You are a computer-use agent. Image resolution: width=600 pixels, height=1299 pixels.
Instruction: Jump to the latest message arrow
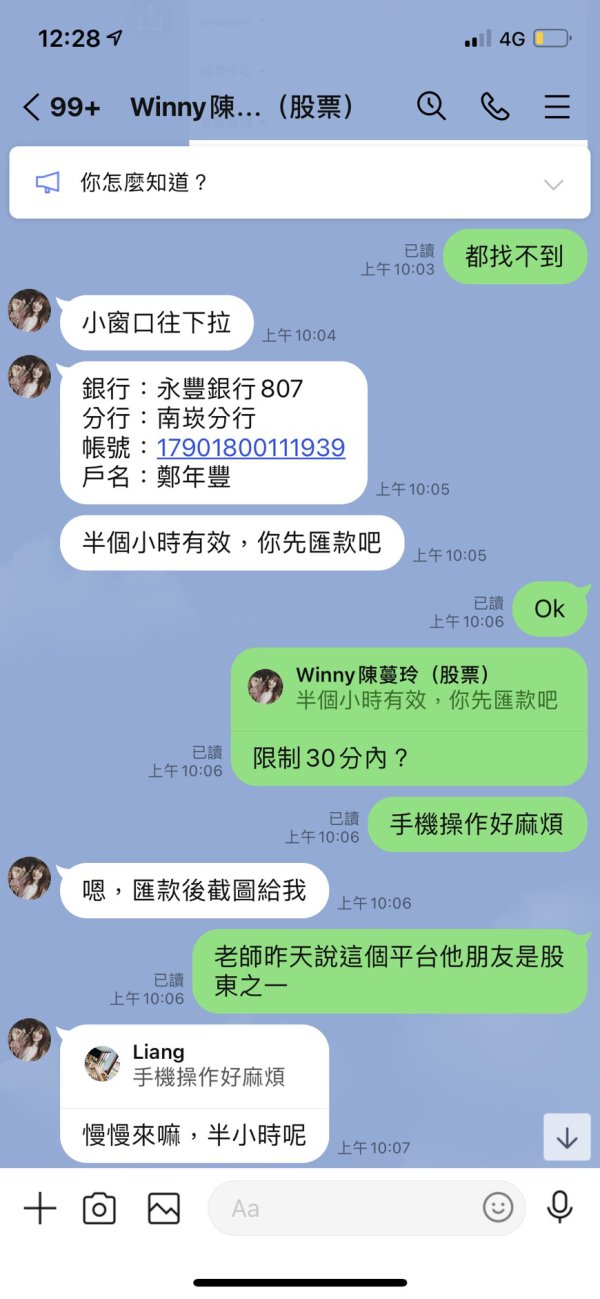tap(567, 1137)
